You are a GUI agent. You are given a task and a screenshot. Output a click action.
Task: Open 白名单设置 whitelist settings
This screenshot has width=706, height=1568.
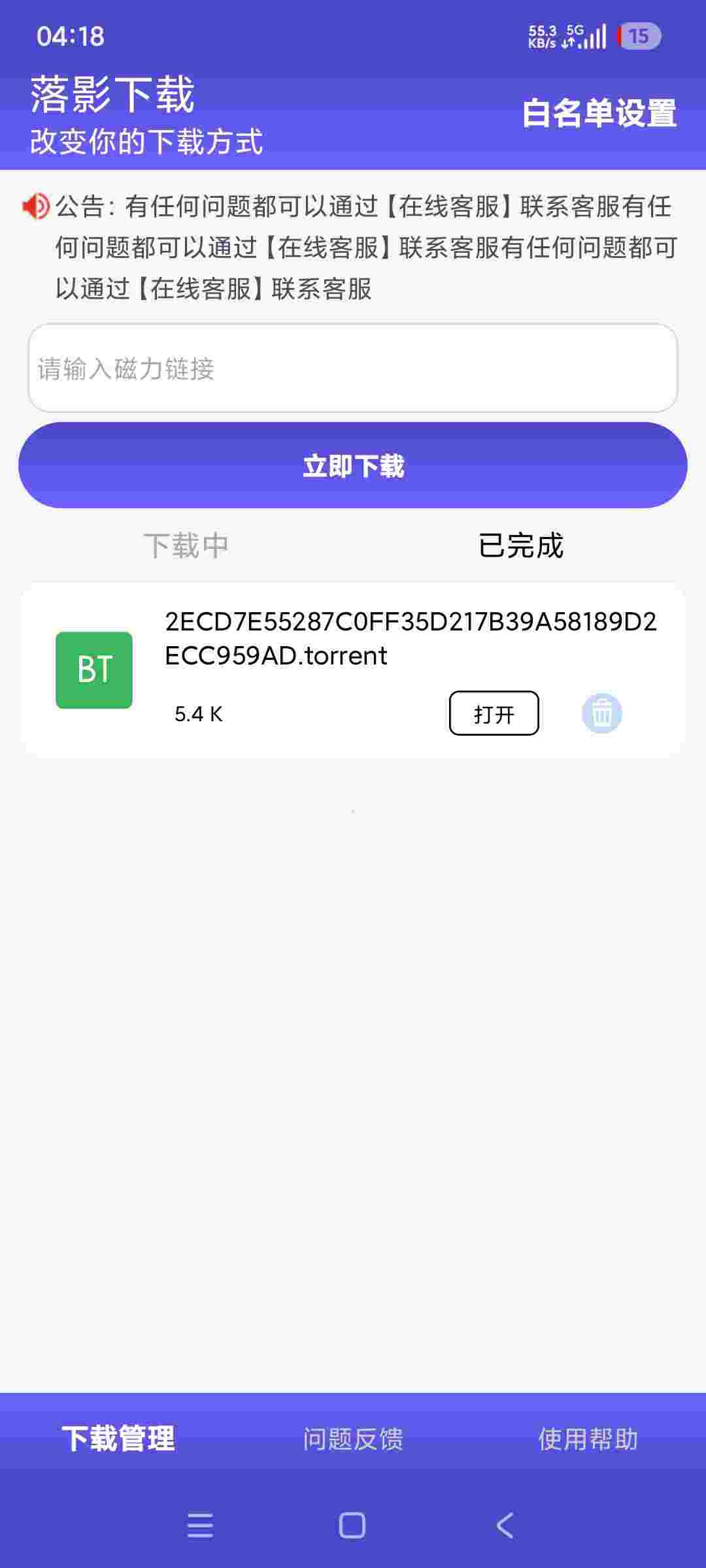pyautogui.click(x=599, y=114)
